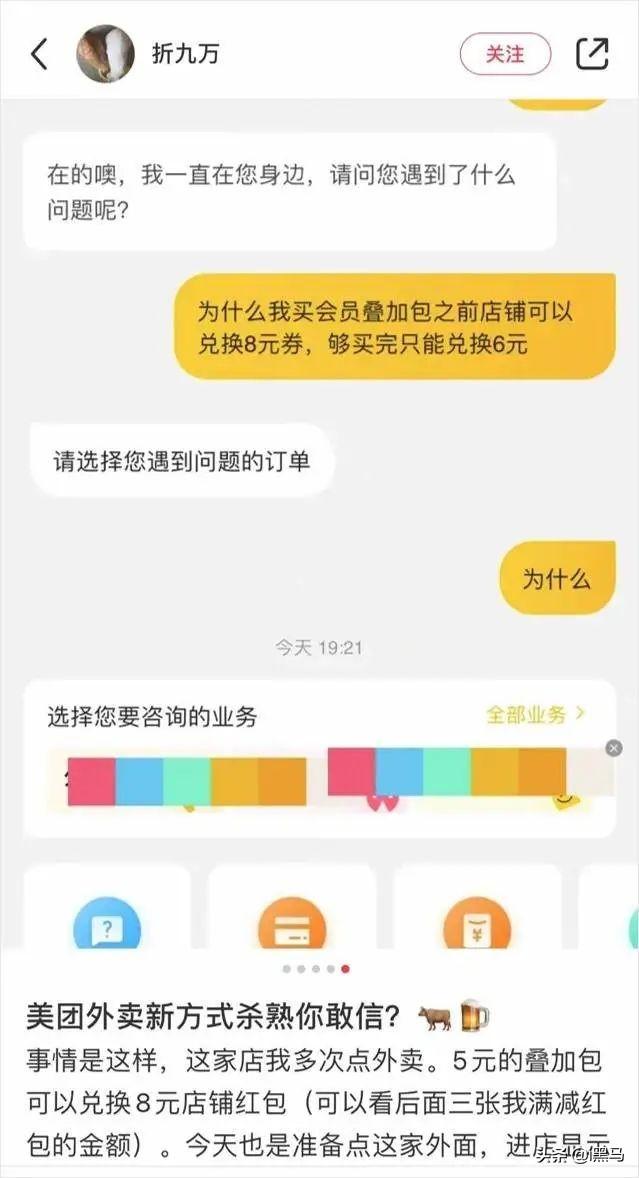Share this post
Viewport: 639px width, 1178px height.
coord(592,54)
